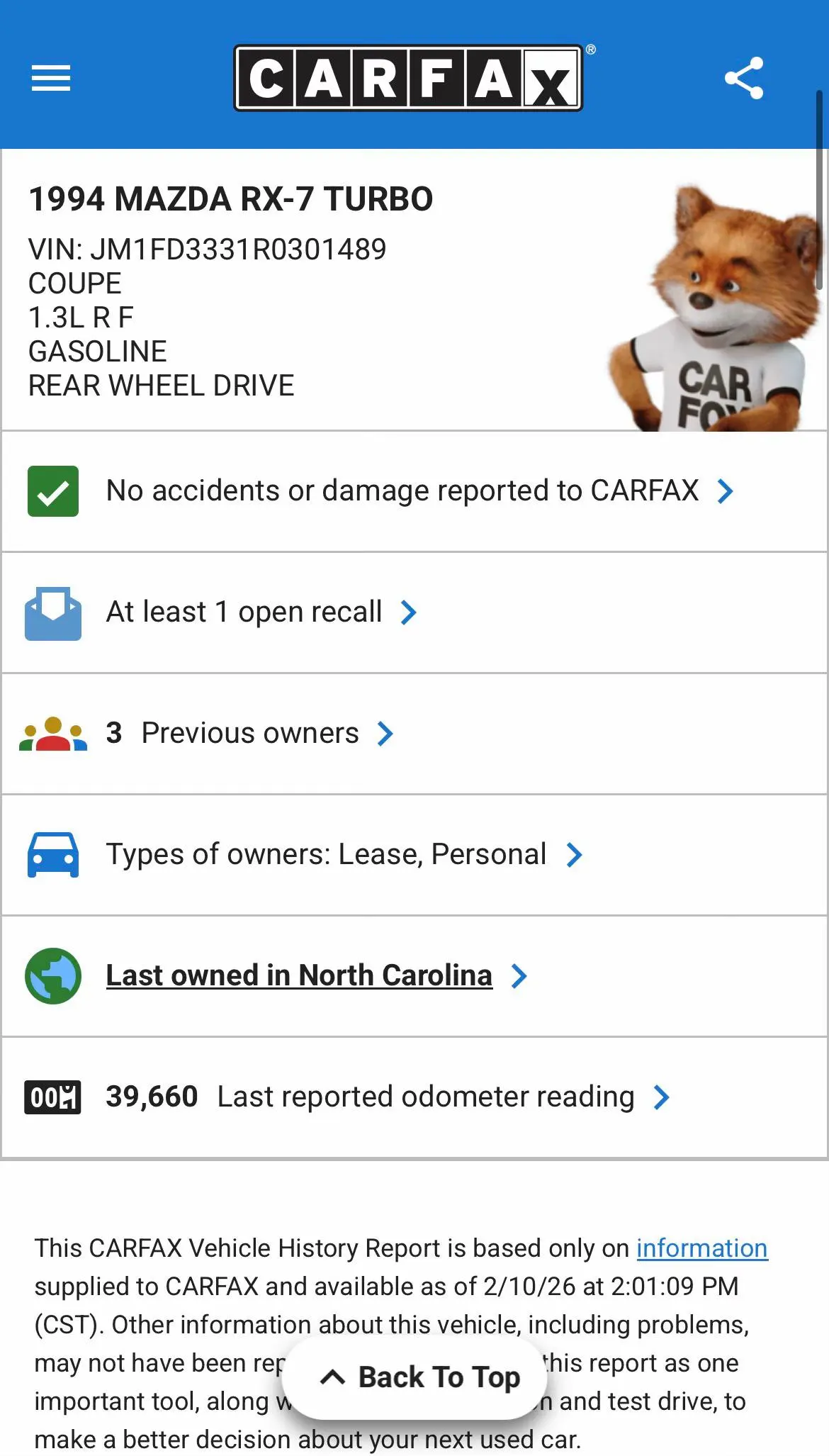The image size is (829, 1456).
Task: Open the 3 previous owners section
Action: click(414, 734)
